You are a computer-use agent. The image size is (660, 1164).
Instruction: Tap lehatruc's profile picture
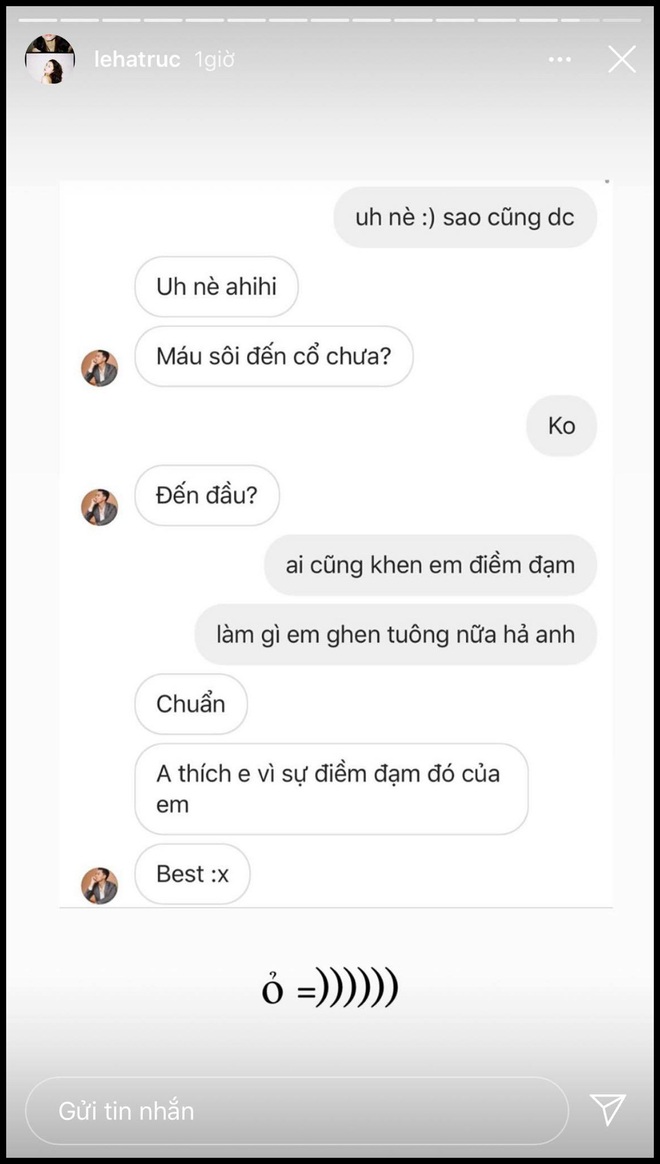pos(50,60)
